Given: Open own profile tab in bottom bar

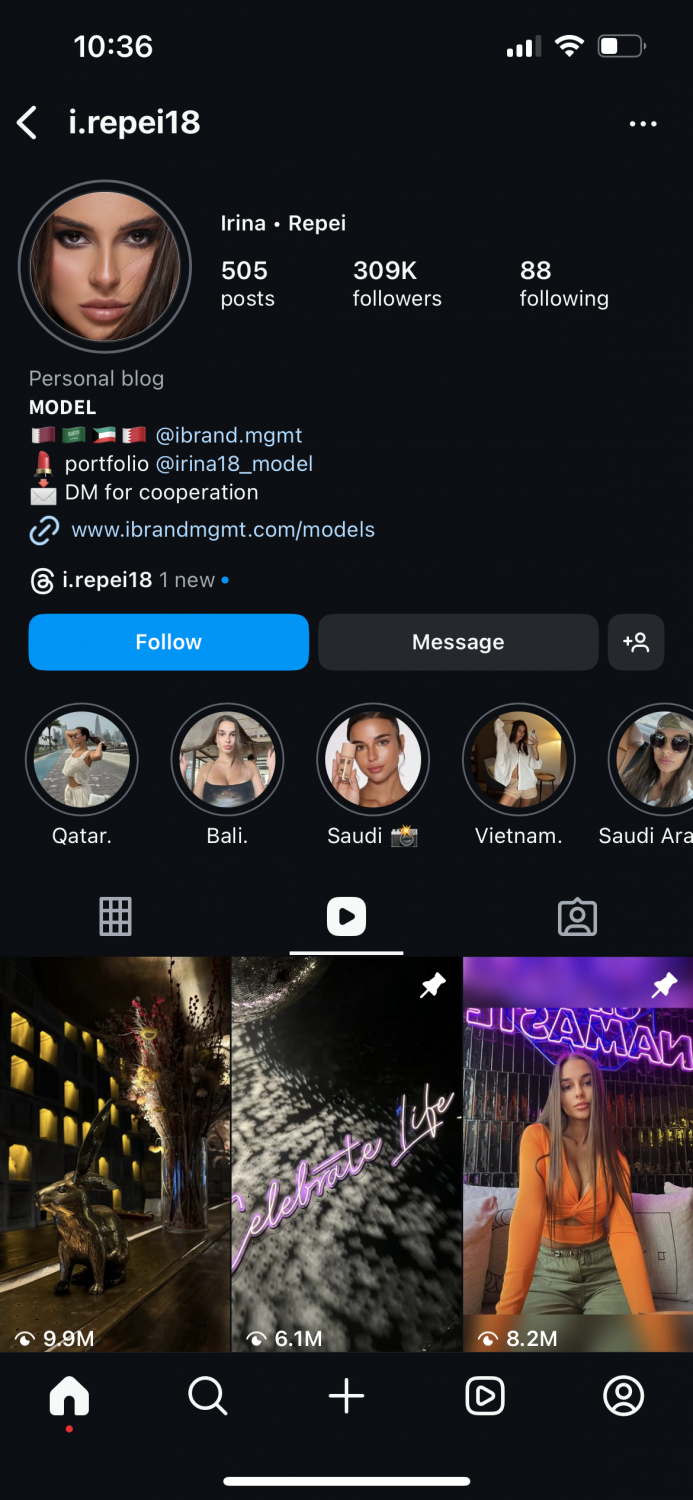Looking at the screenshot, I should [x=623, y=1396].
